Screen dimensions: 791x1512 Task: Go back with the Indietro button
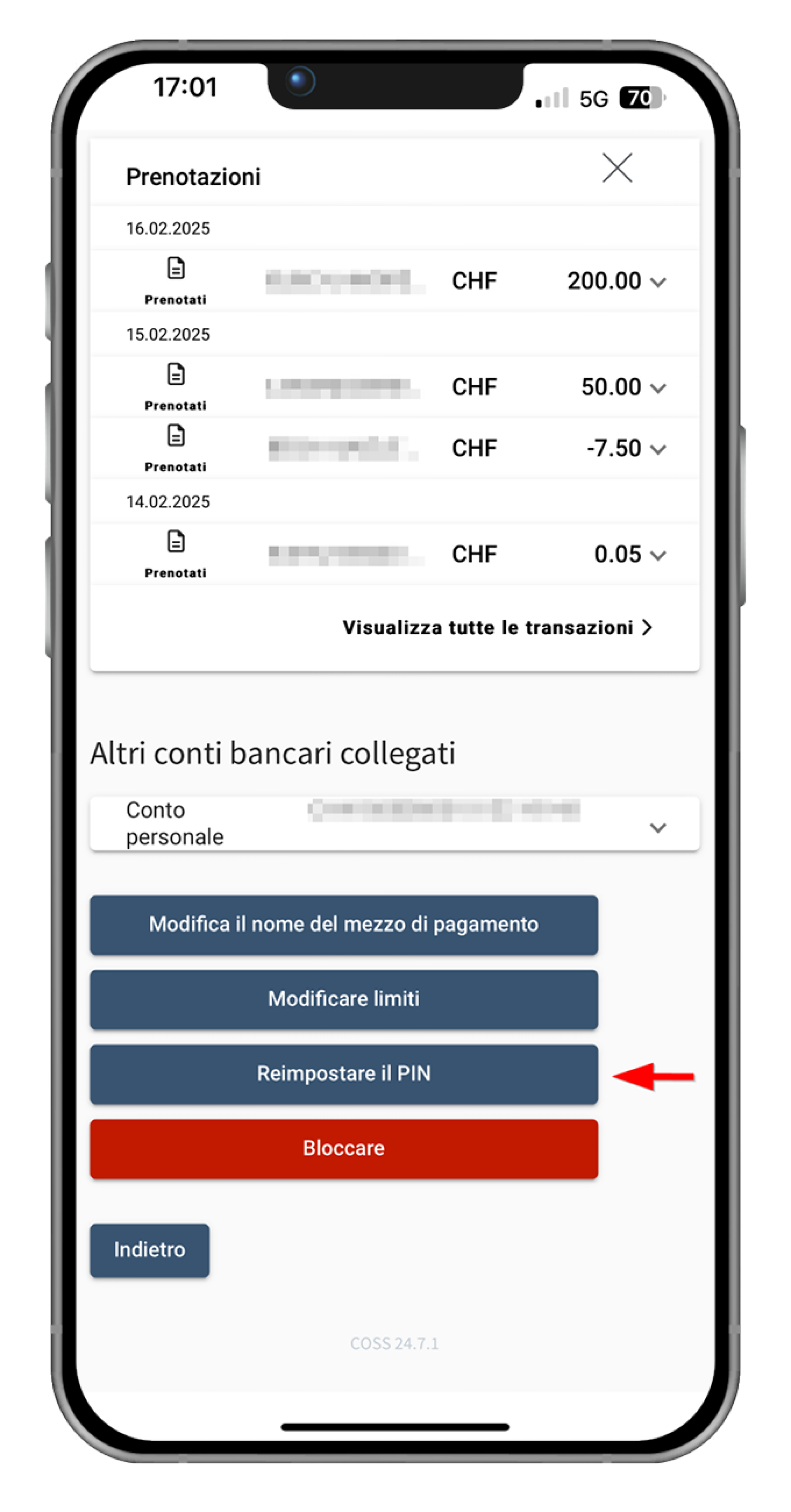coord(149,1250)
